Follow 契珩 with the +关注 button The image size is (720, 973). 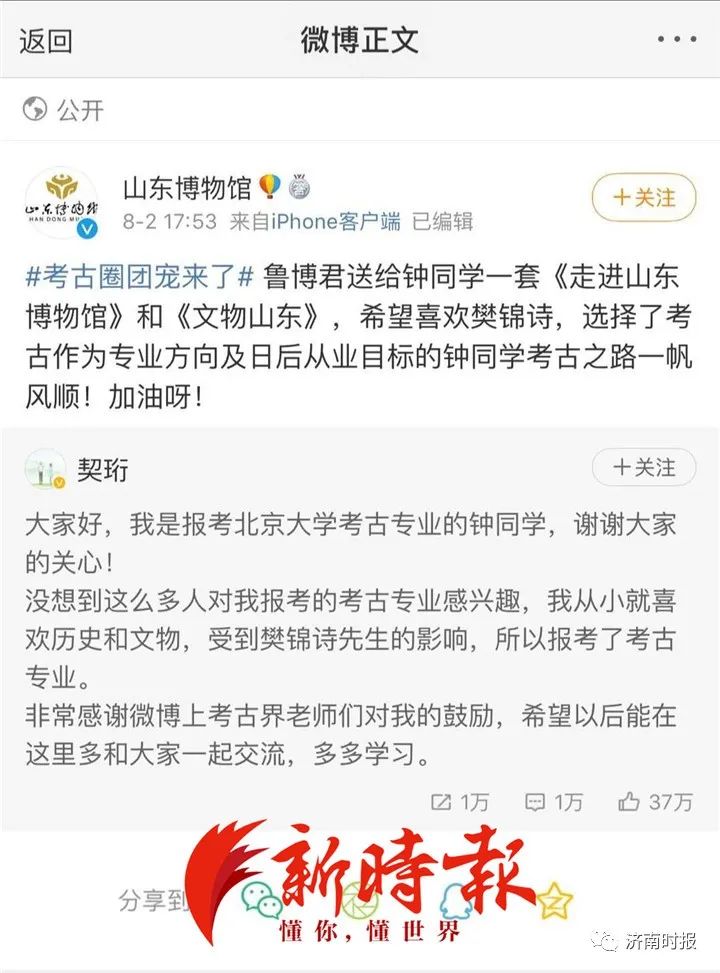click(643, 467)
